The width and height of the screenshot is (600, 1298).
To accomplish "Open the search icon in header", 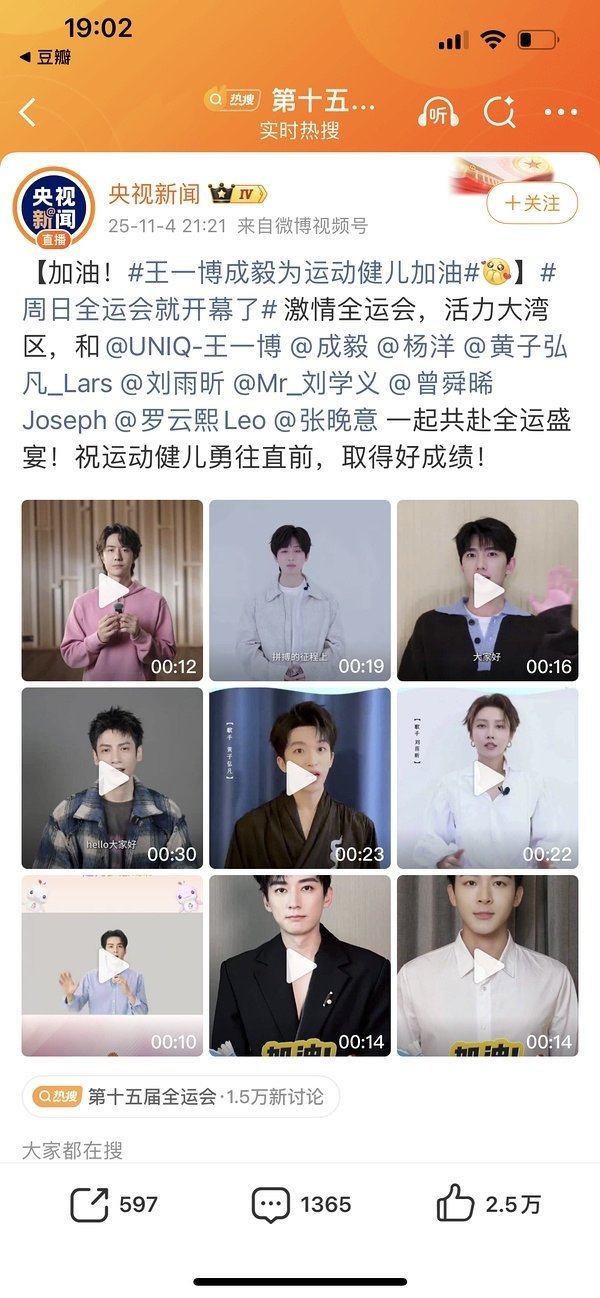I will pos(499,112).
